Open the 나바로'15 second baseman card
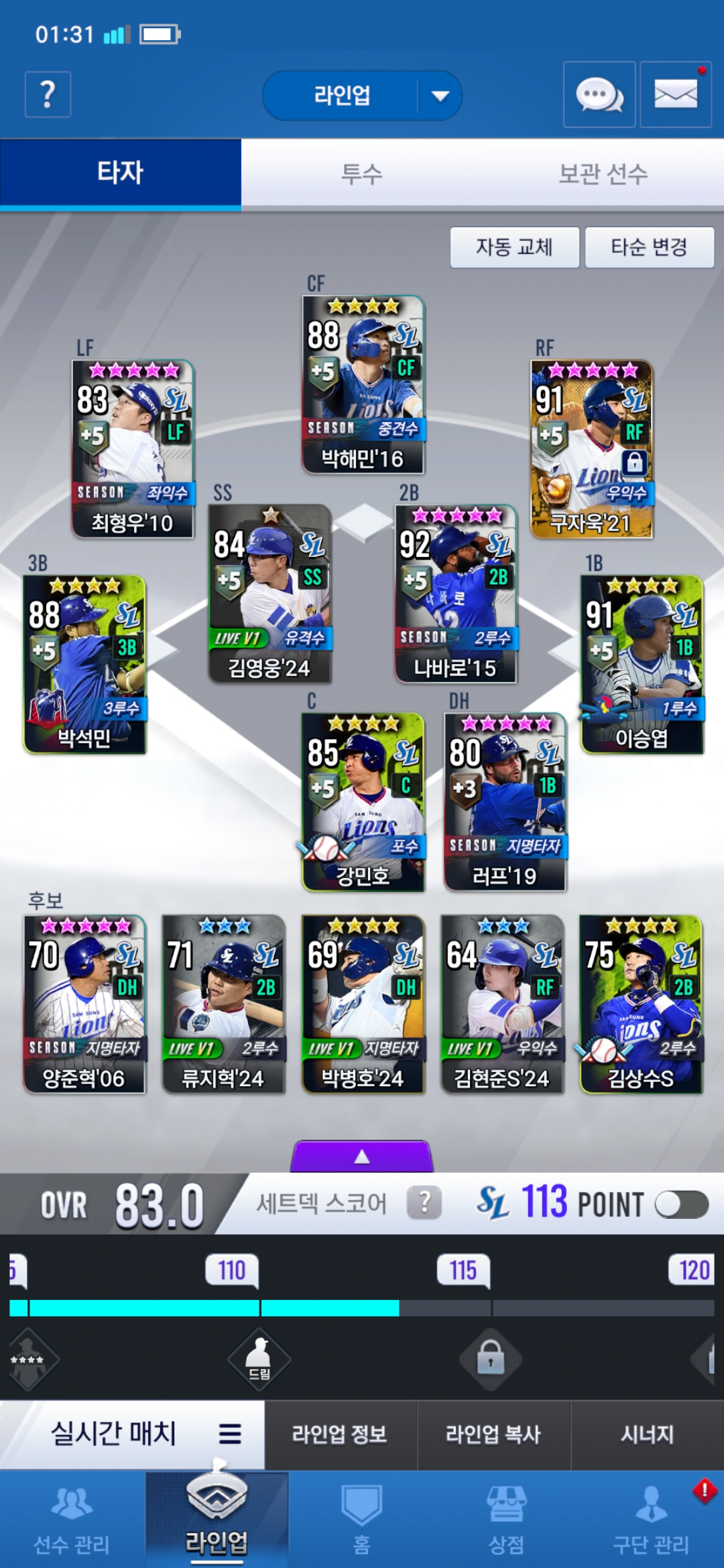This screenshot has height=1568, width=724. (x=456, y=594)
